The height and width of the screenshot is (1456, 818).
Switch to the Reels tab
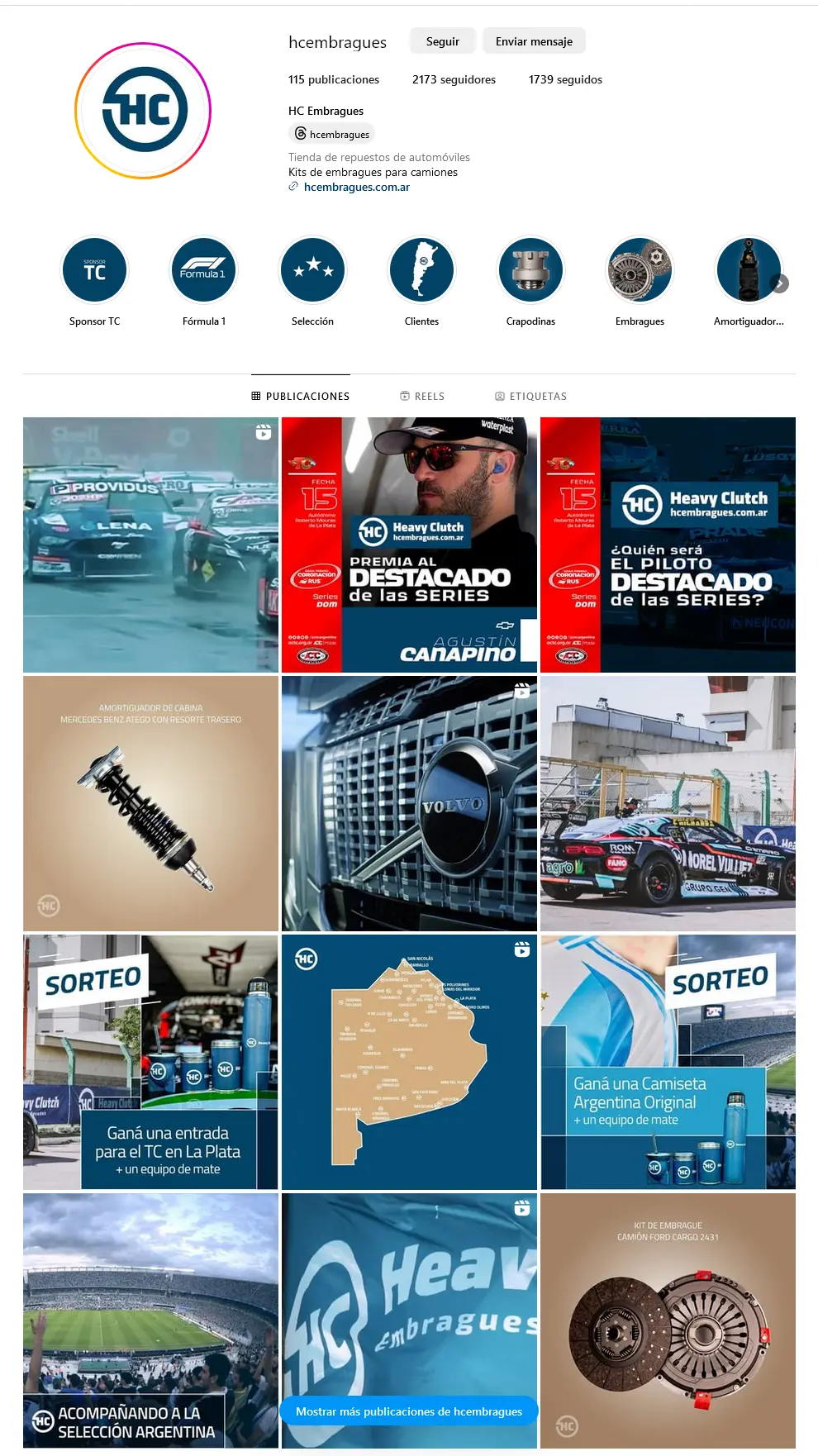click(x=422, y=397)
